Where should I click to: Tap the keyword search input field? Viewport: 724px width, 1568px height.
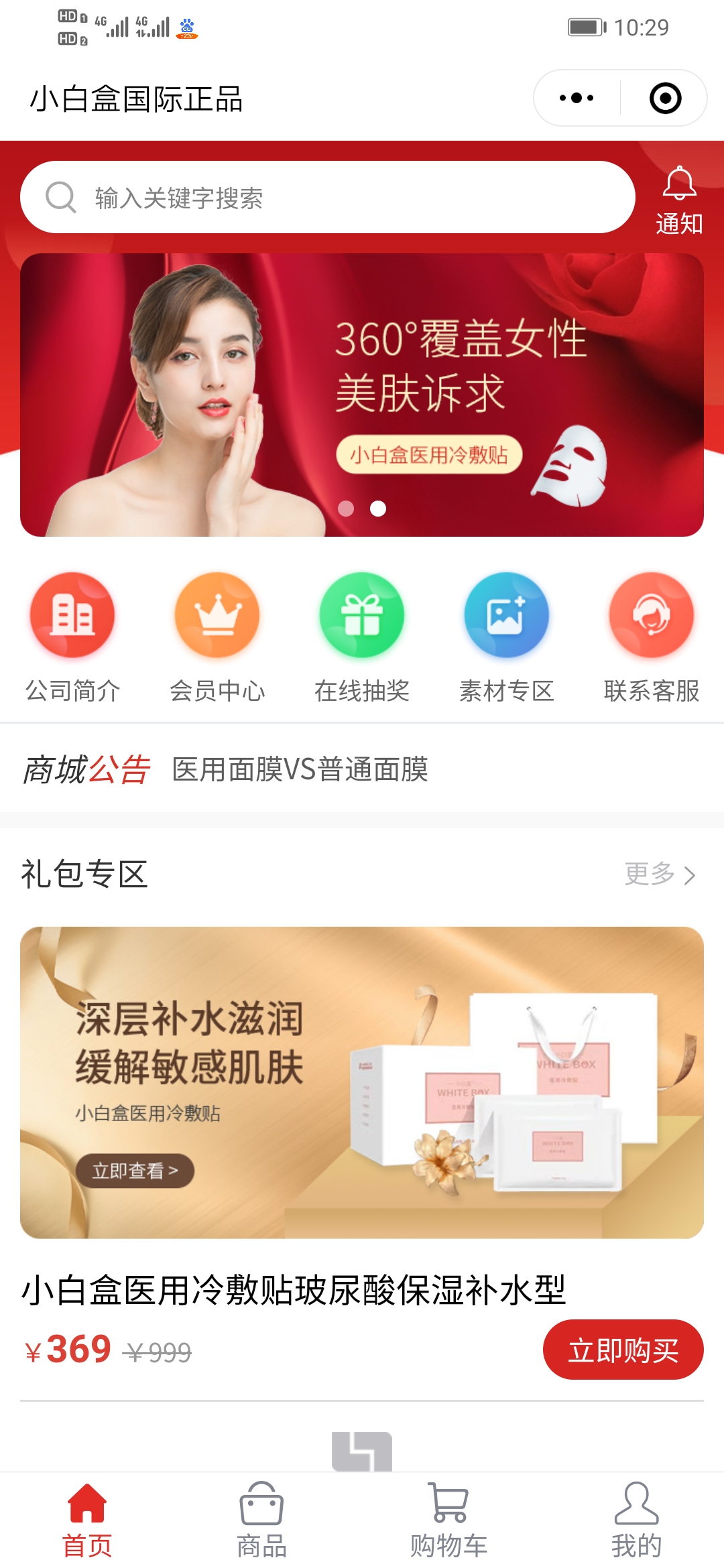coord(327,198)
